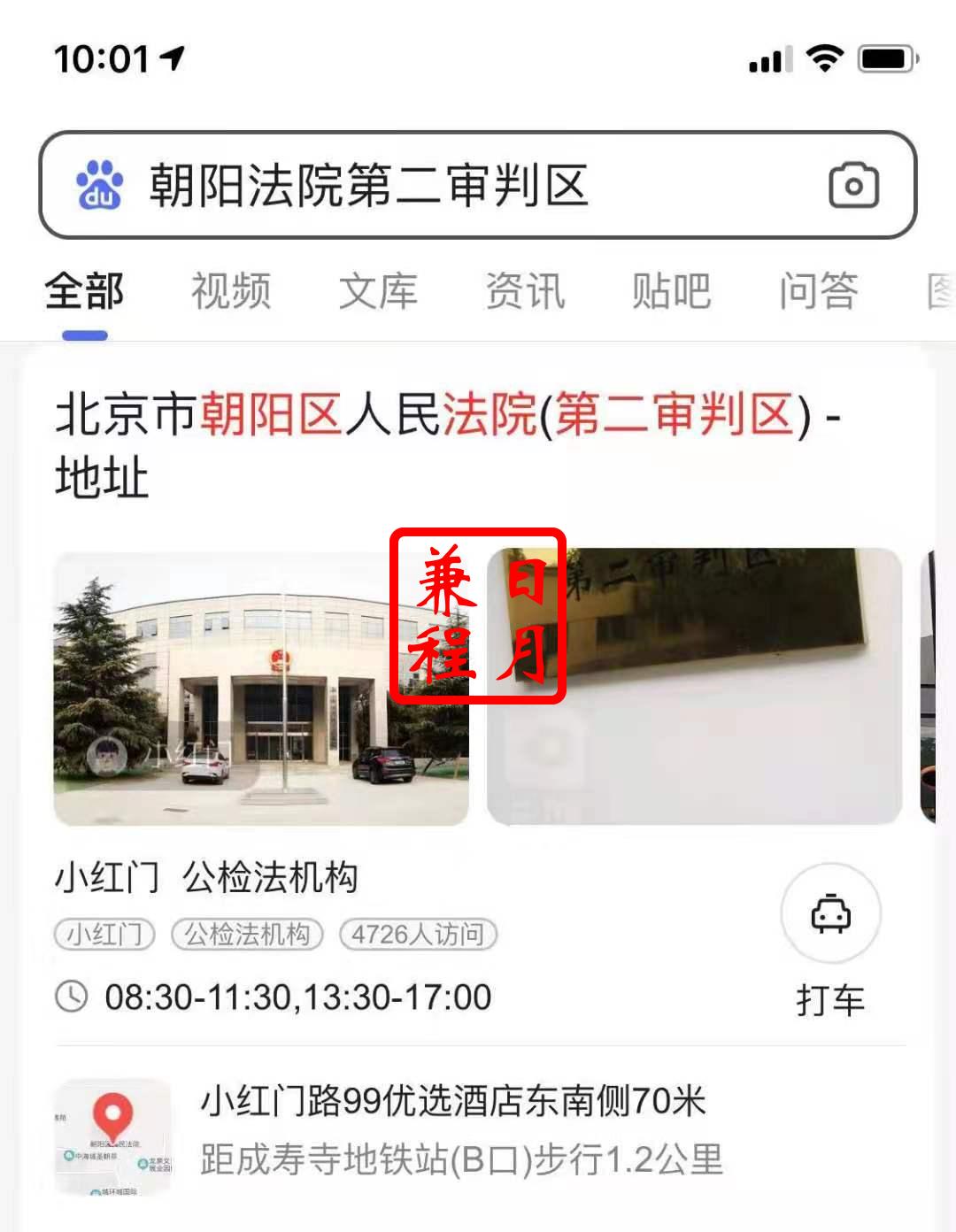
Task: Select the 资讯 tab
Action: point(525,291)
